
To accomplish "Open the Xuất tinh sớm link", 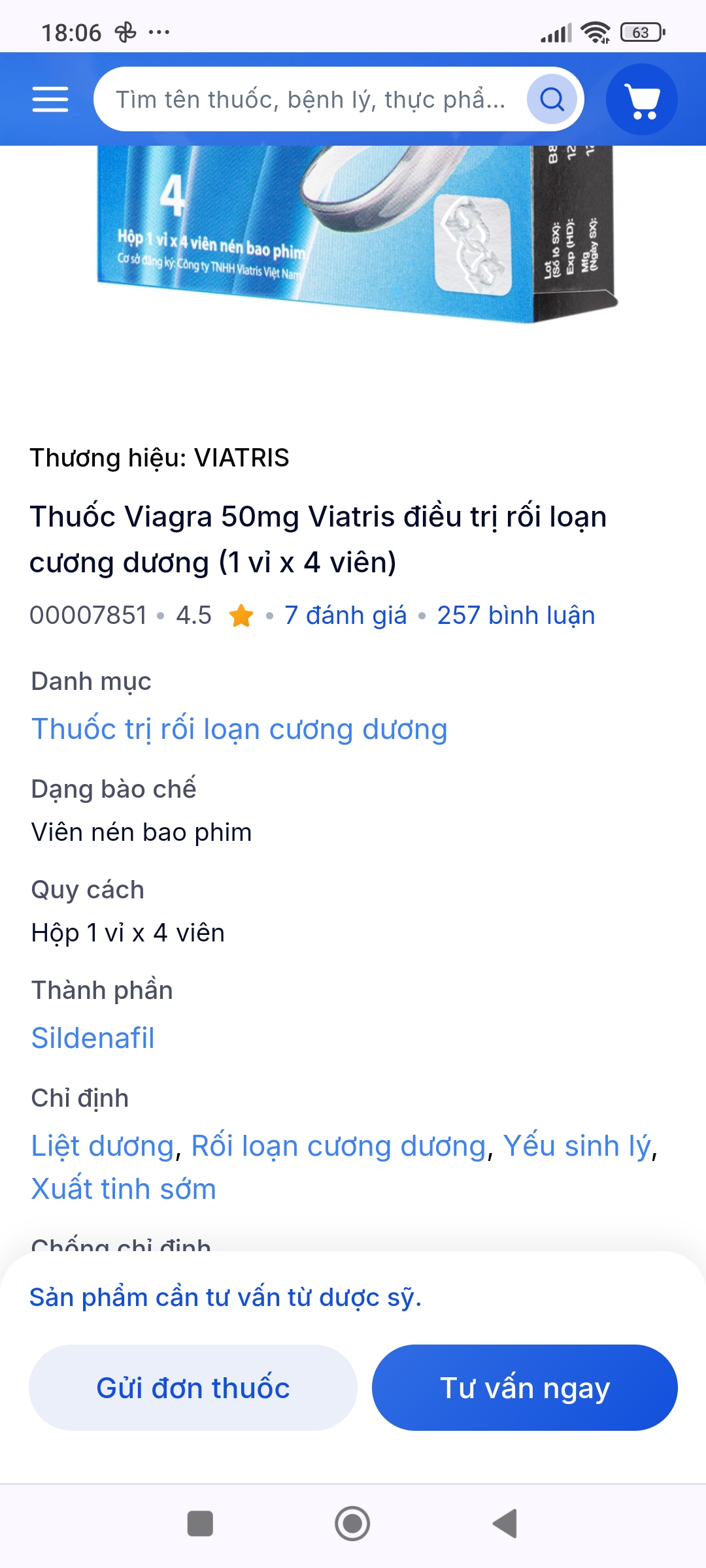I will pyautogui.click(x=124, y=1189).
